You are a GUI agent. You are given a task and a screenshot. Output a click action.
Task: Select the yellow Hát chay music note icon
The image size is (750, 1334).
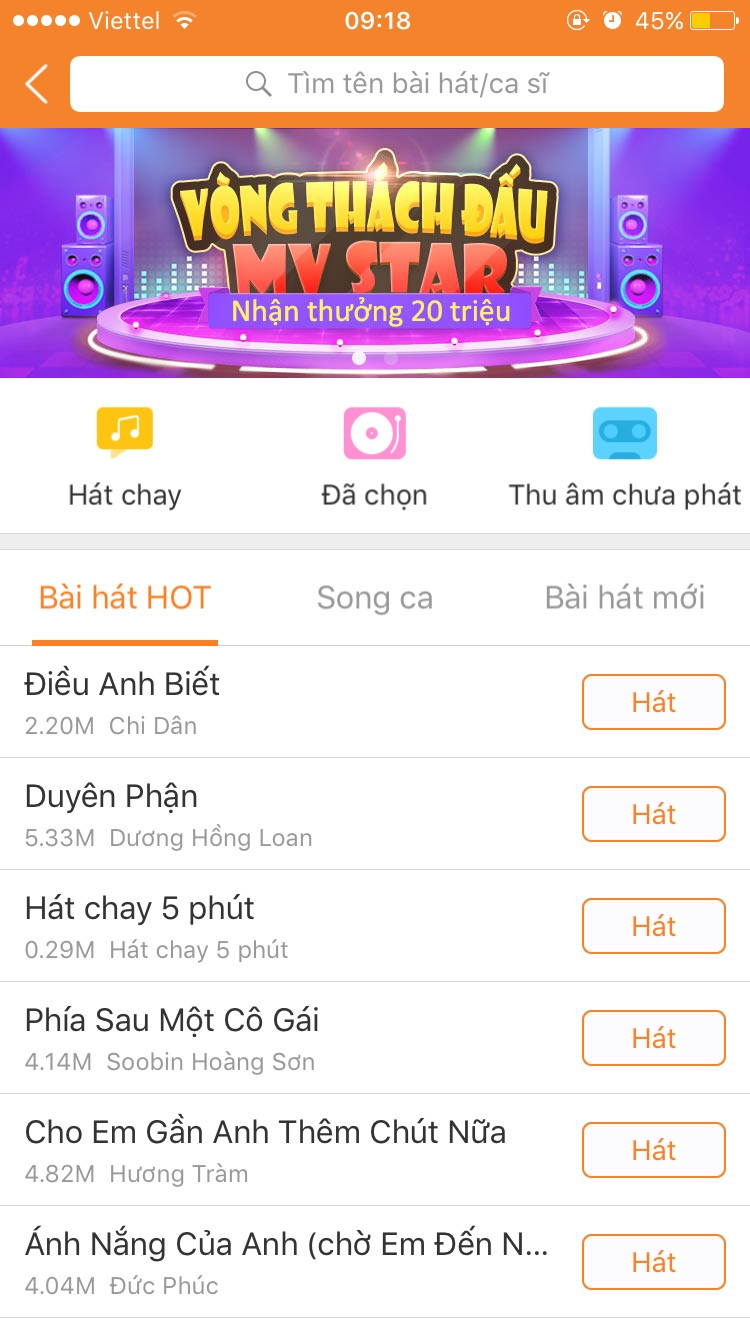click(124, 432)
